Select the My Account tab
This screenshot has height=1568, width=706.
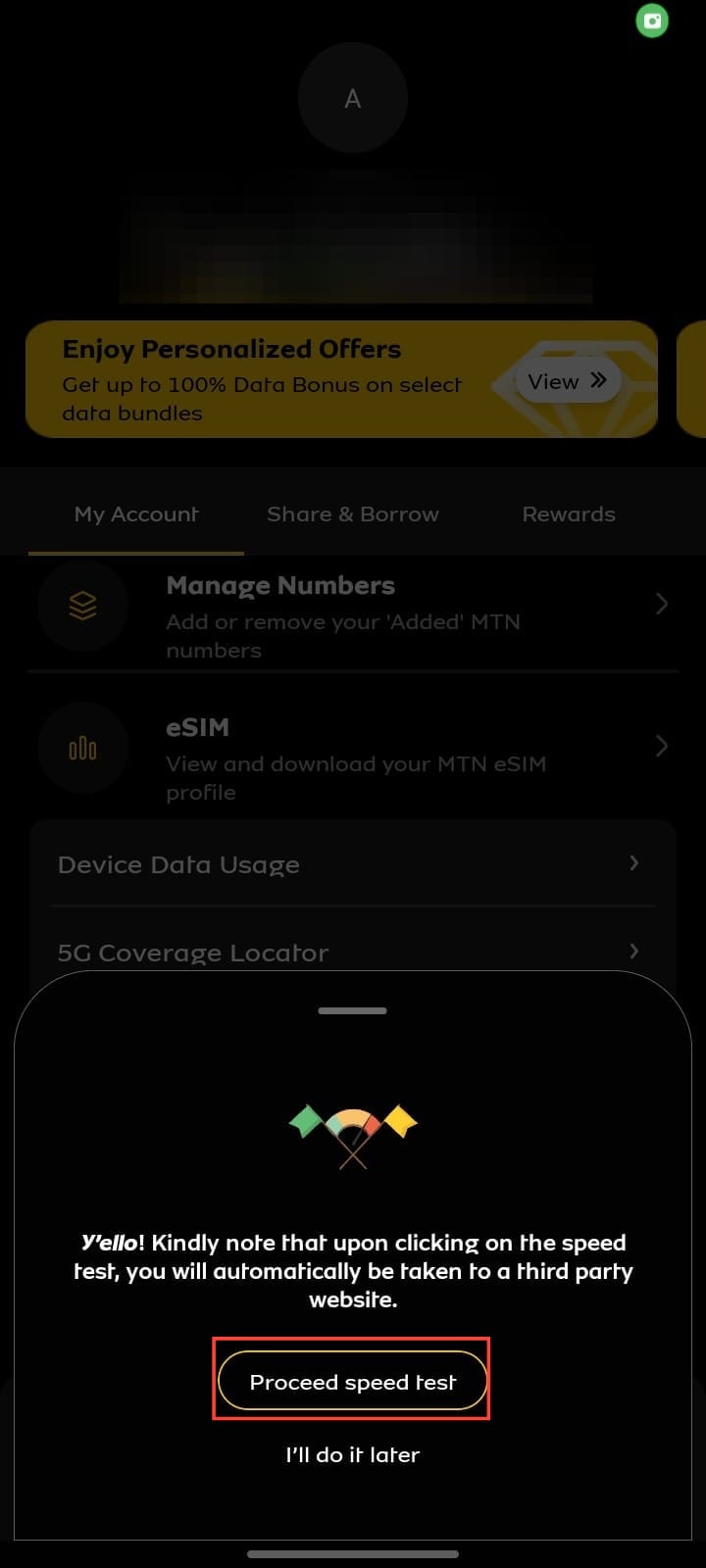pyautogui.click(x=136, y=514)
